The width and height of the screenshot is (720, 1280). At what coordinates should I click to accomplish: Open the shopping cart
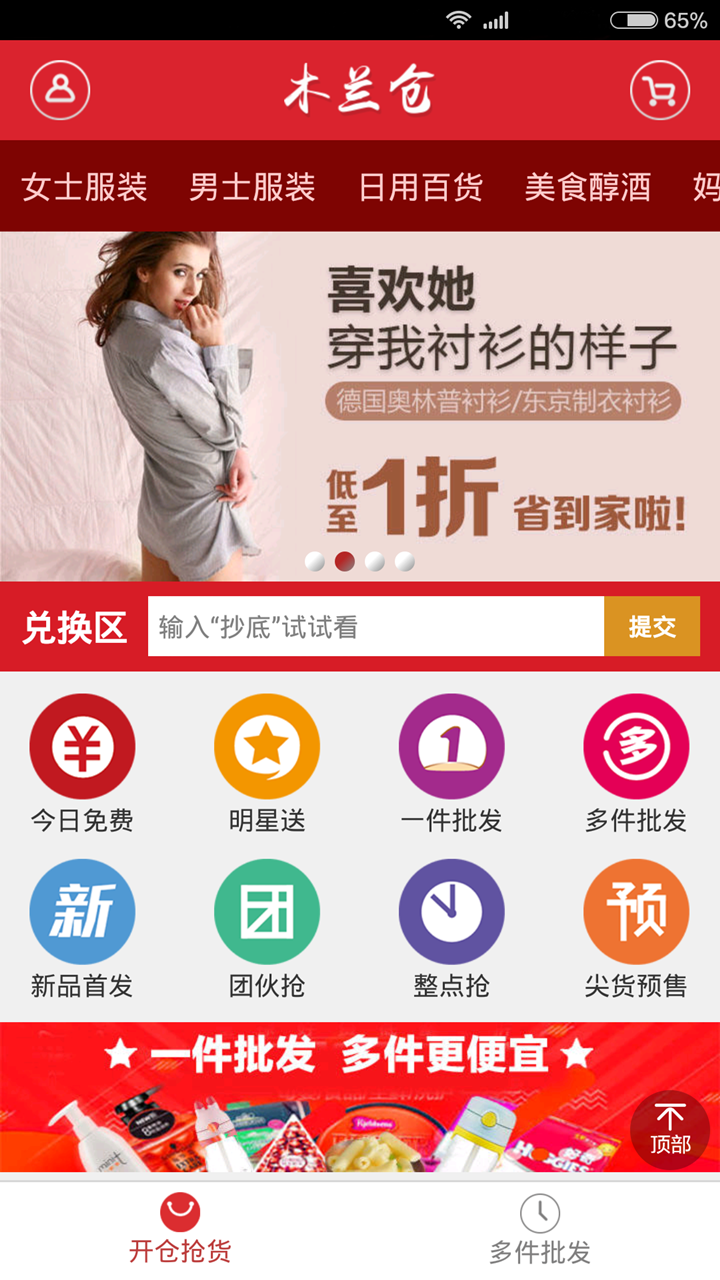tap(660, 91)
